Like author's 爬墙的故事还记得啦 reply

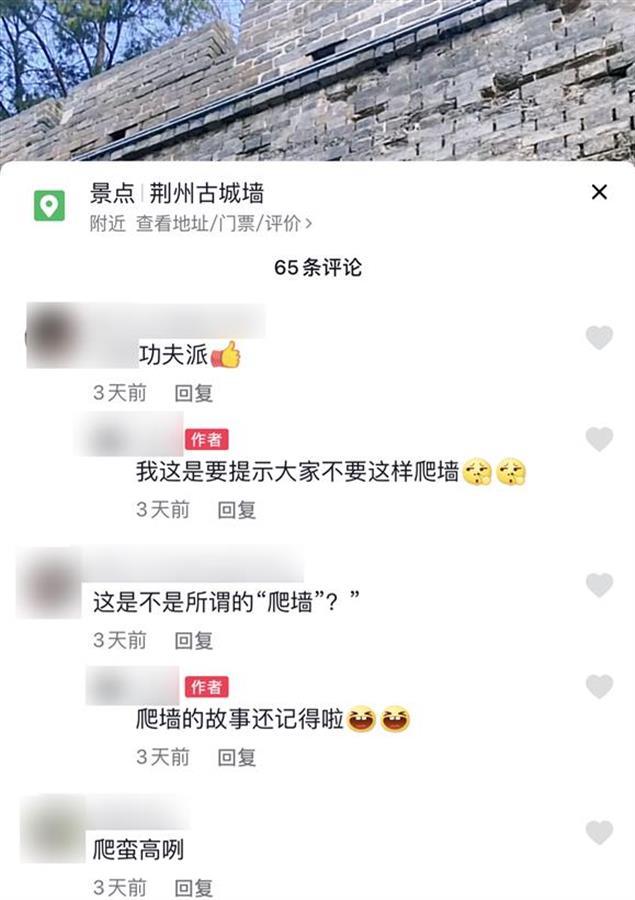coord(599,686)
